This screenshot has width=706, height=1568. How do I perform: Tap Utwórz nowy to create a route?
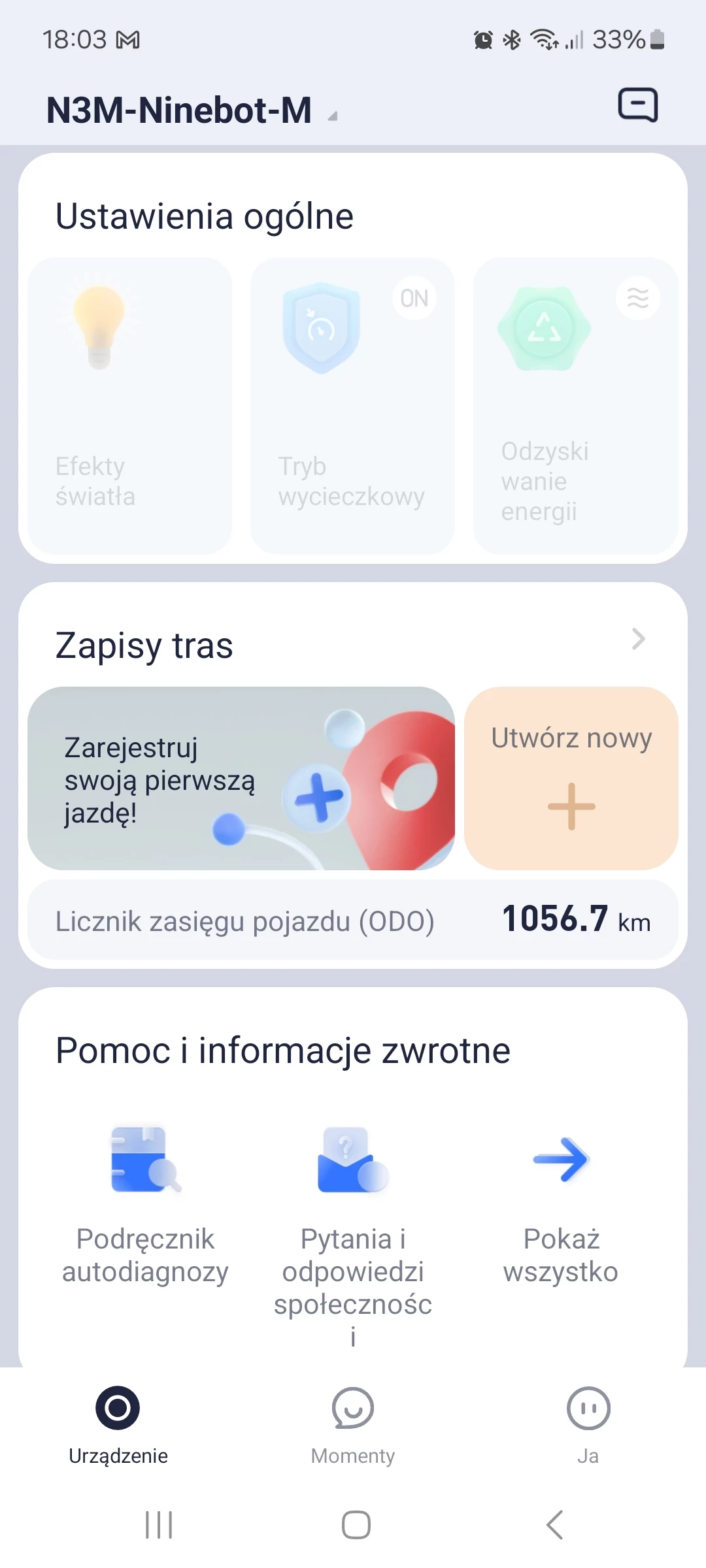(570, 779)
